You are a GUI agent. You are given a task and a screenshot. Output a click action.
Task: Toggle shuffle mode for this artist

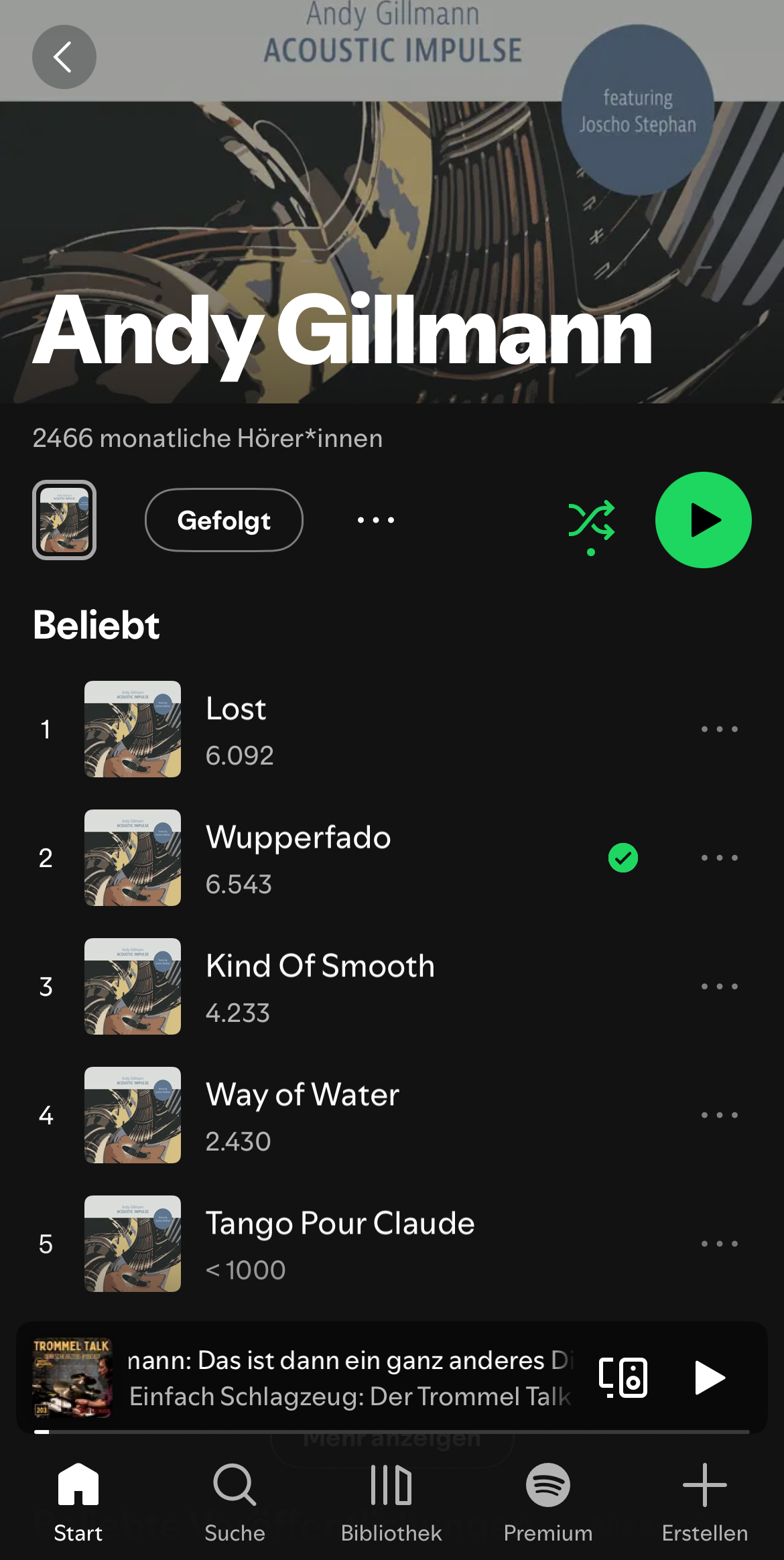click(591, 521)
